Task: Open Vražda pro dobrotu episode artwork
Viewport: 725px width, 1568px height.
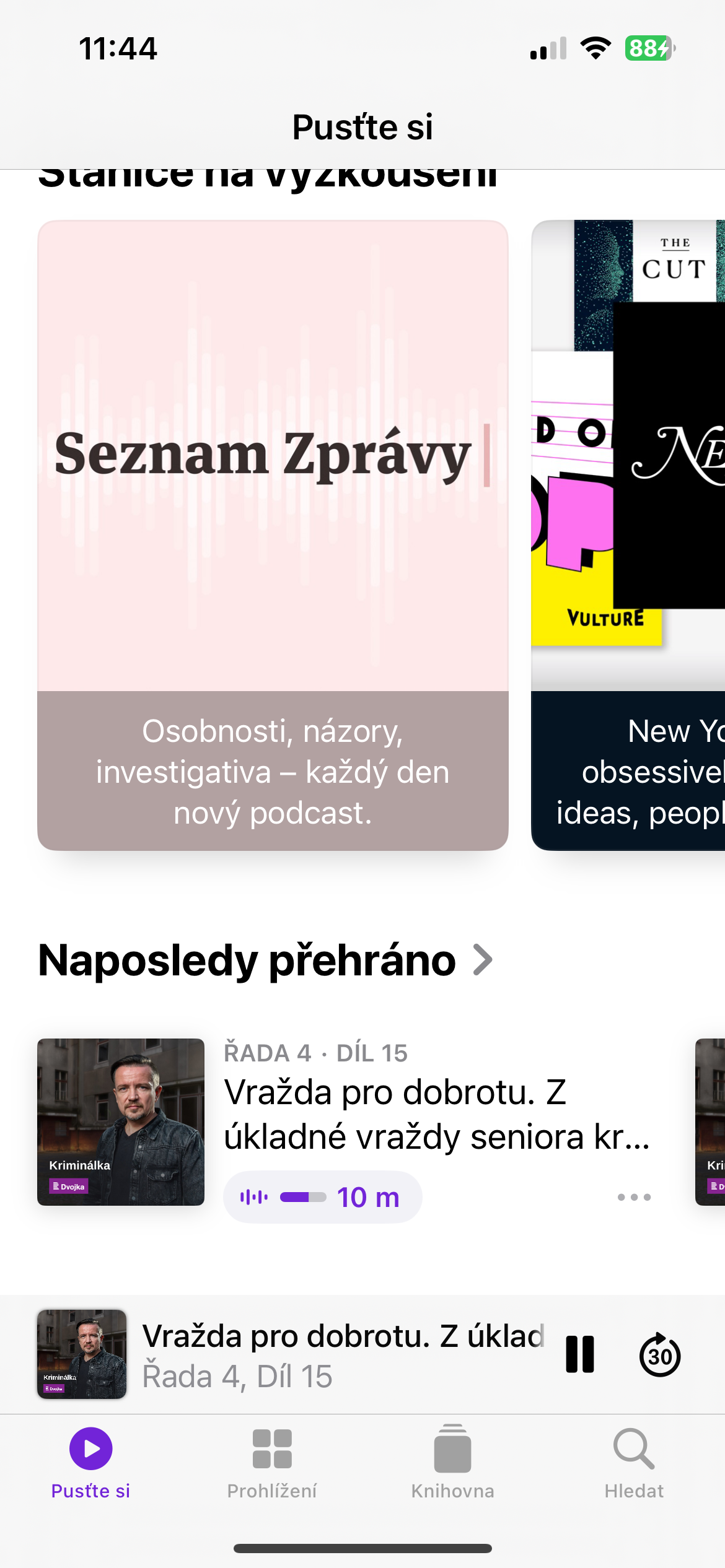Action: point(121,1122)
